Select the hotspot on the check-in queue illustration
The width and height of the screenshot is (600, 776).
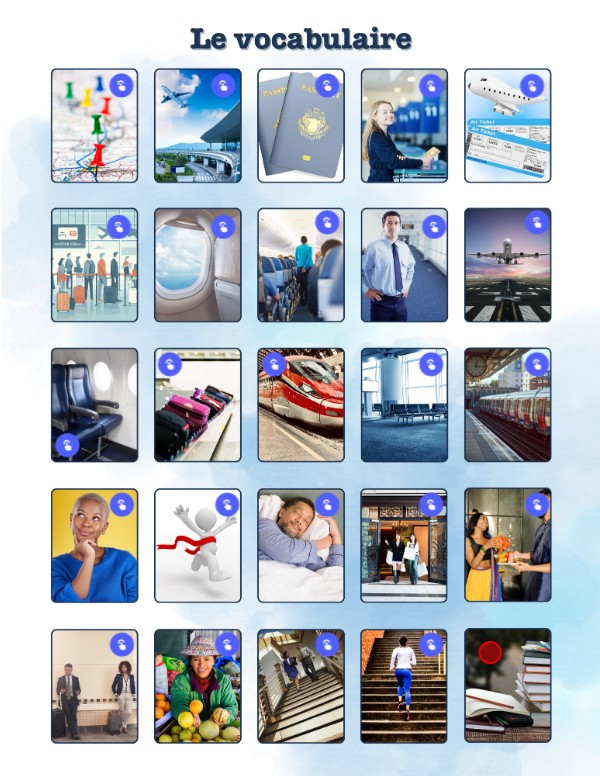pos(119,227)
